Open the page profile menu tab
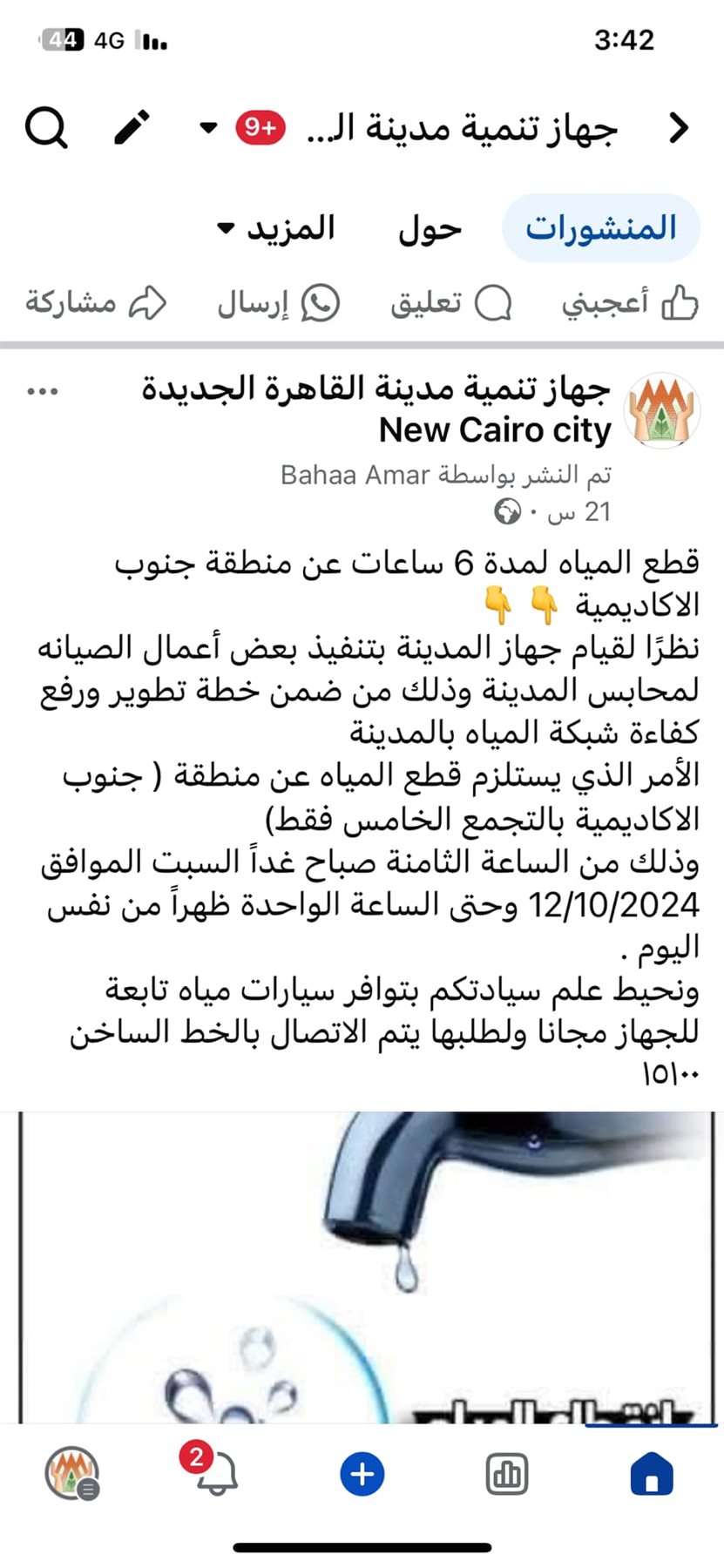724x1568 pixels. 71,1474
